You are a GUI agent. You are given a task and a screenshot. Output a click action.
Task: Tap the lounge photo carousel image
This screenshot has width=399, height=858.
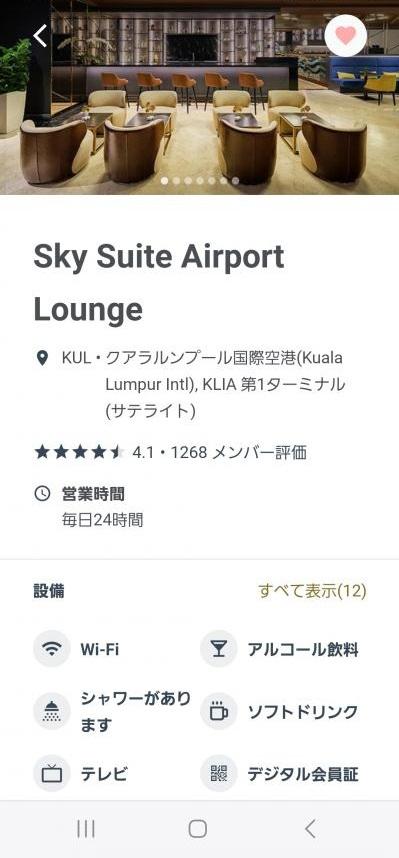coord(199,97)
